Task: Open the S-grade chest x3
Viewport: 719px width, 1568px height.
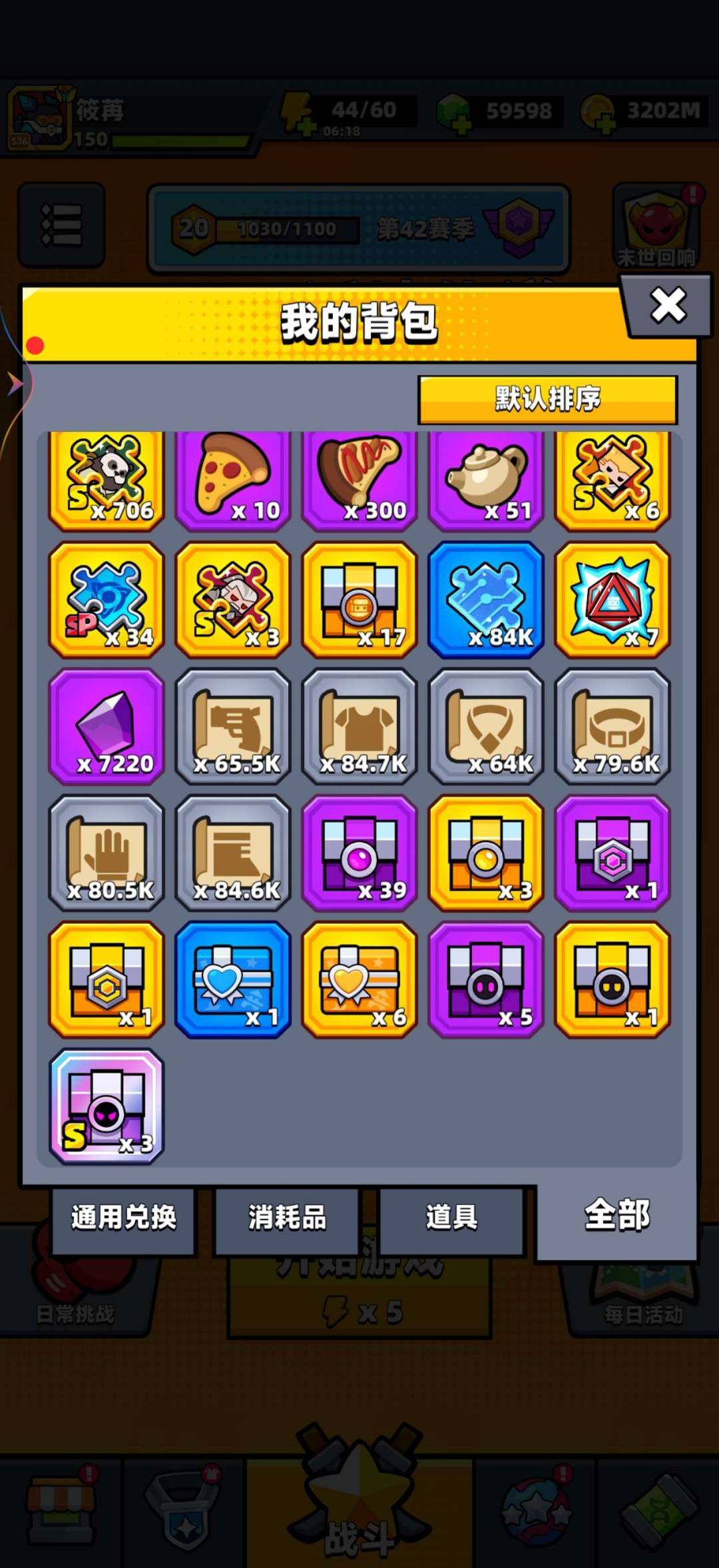Action: pyautogui.click(x=107, y=1106)
